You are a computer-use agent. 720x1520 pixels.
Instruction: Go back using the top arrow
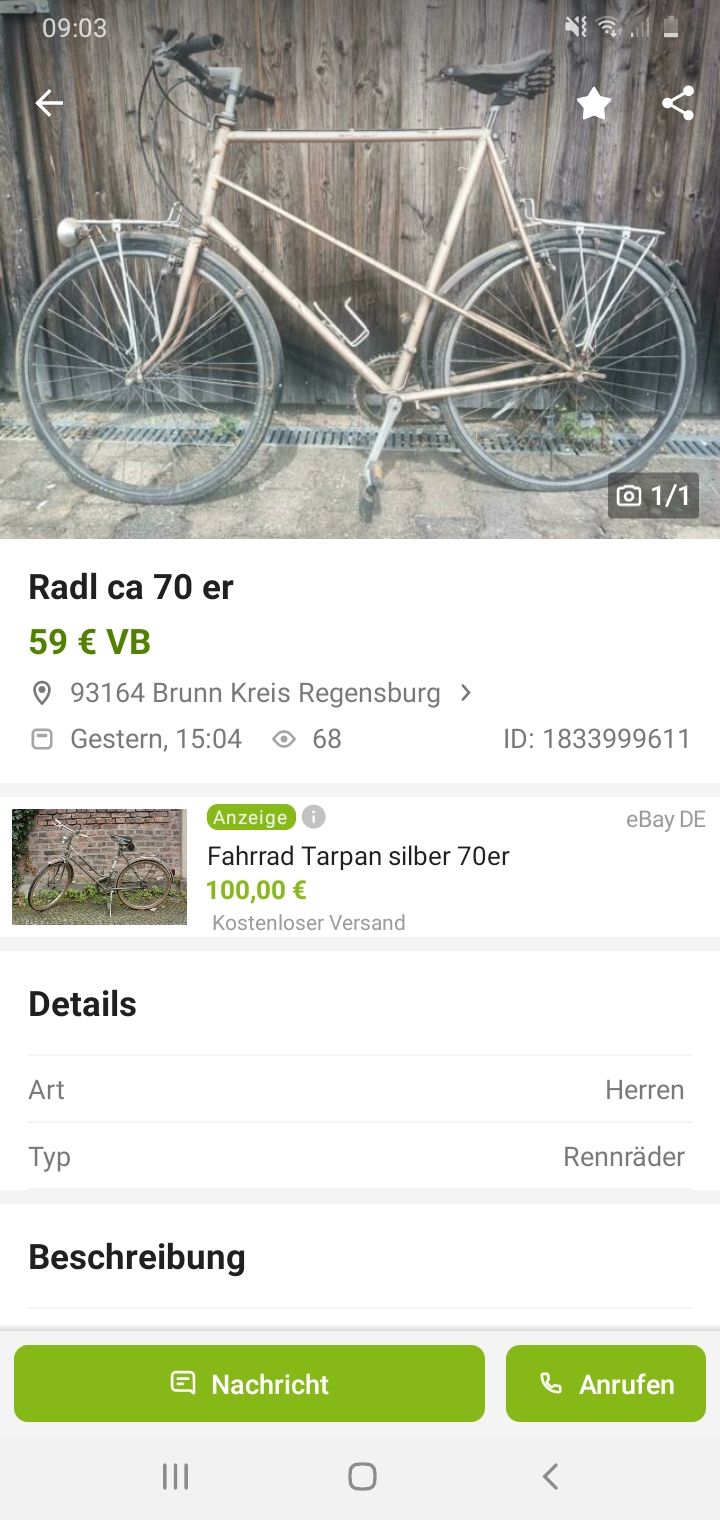pyautogui.click(x=49, y=103)
